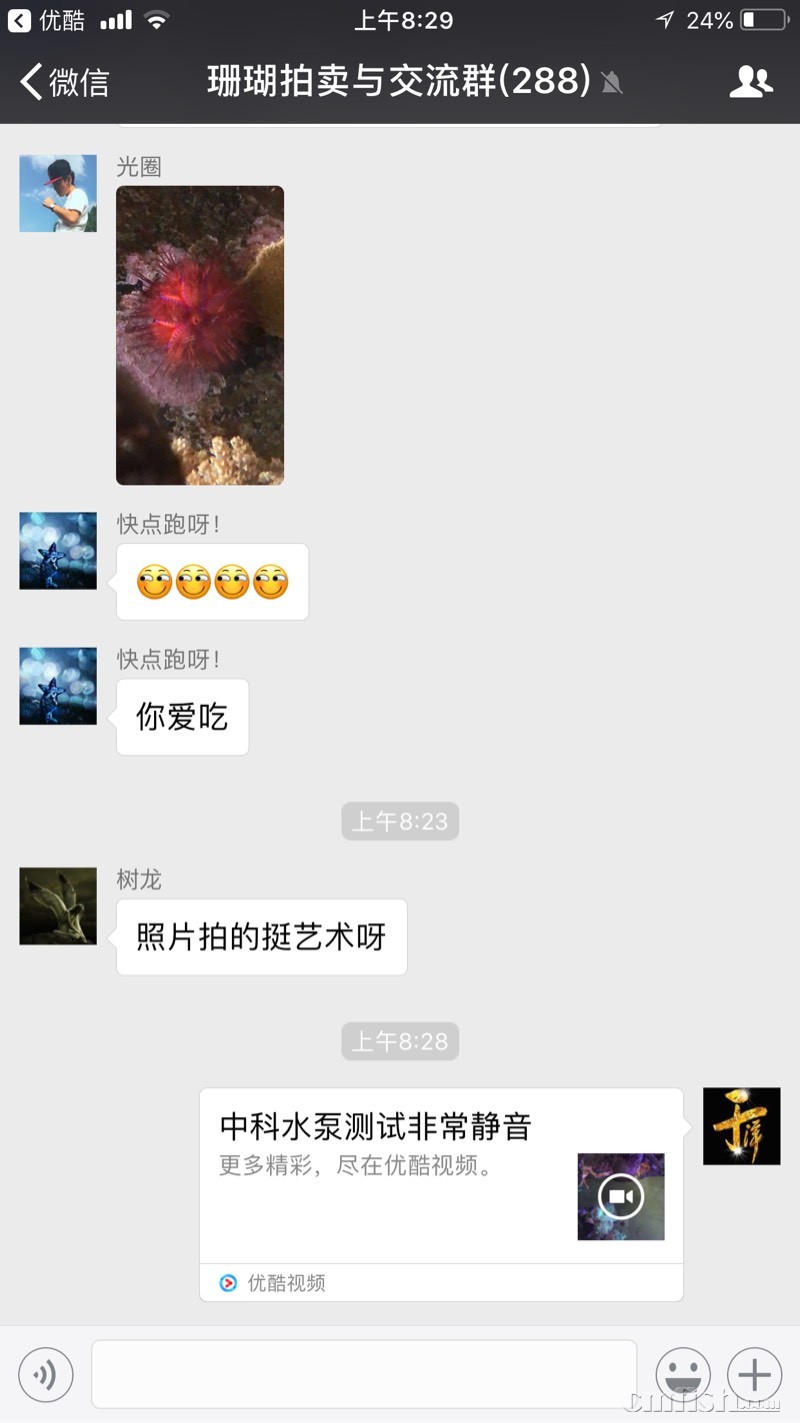Open my own gold avatar profile

point(741,1126)
